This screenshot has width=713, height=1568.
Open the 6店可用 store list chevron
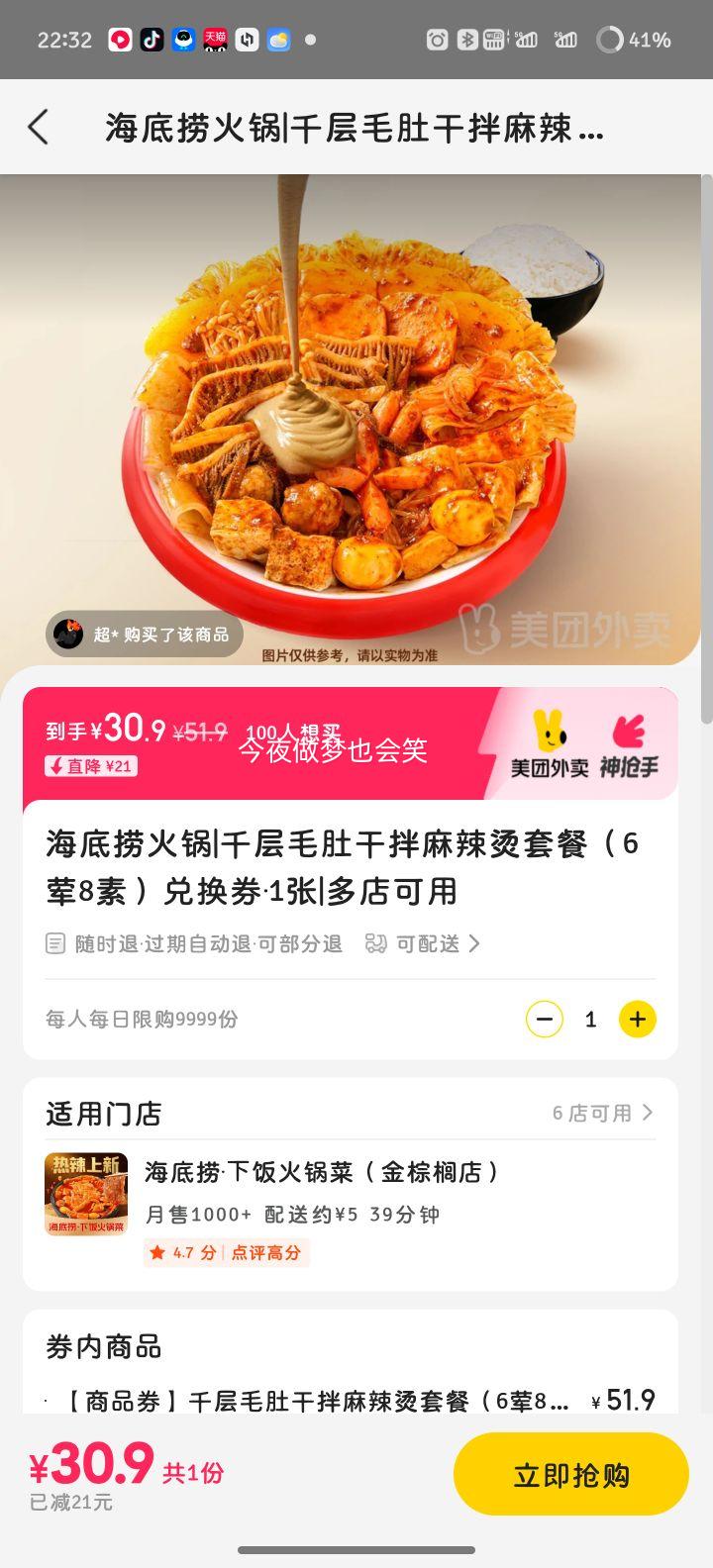[x=649, y=1113]
